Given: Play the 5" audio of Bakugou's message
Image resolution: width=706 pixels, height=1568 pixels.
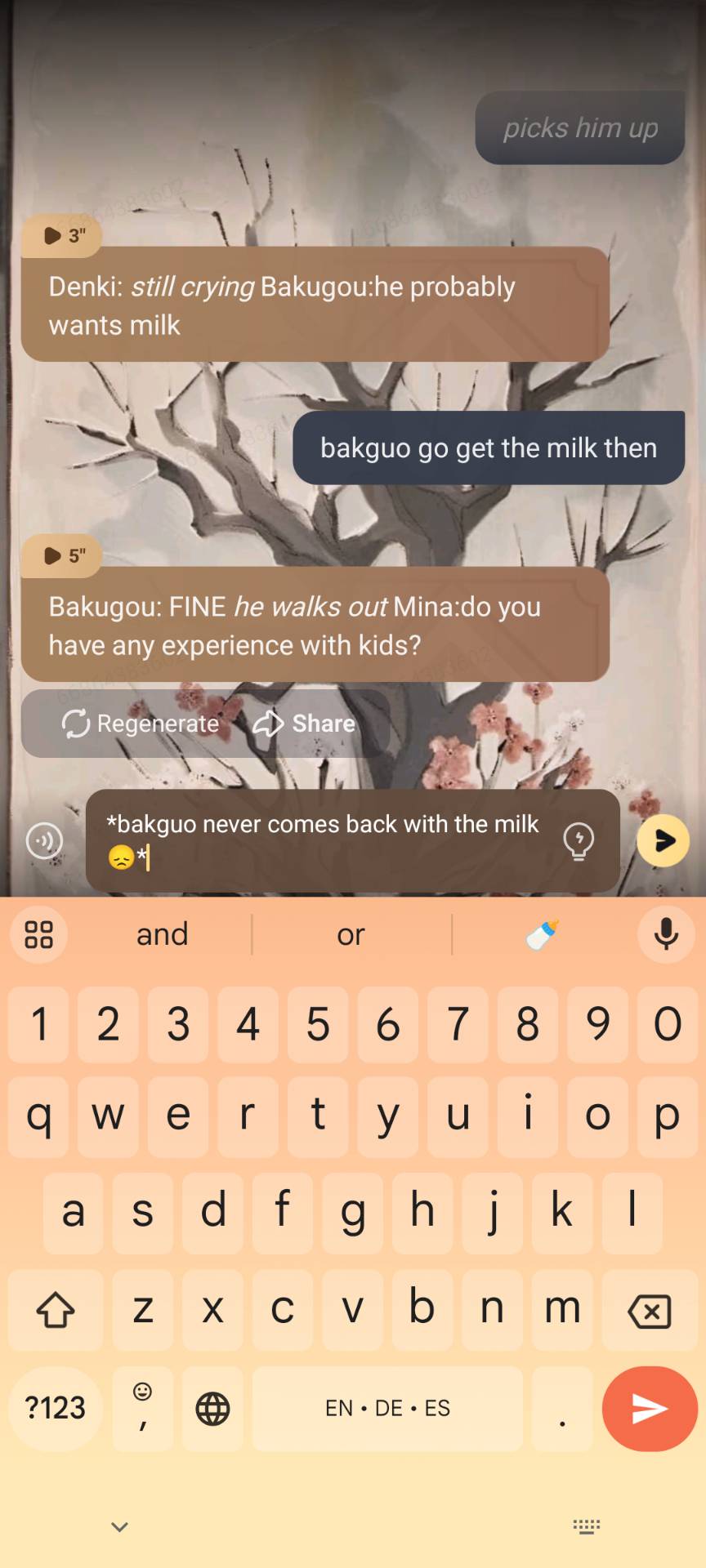Looking at the screenshot, I should click(x=63, y=555).
